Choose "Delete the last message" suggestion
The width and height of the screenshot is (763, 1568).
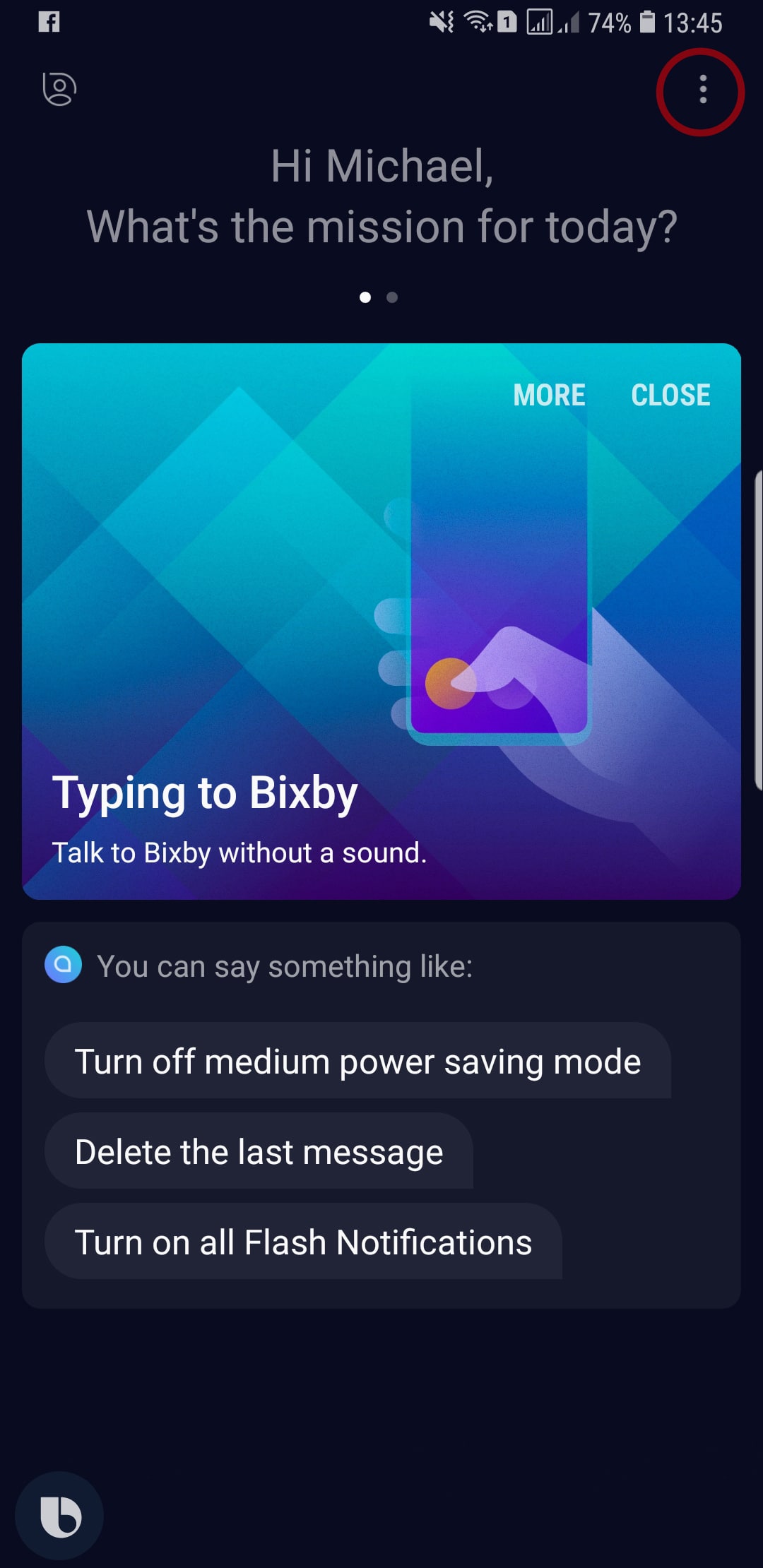click(259, 1151)
